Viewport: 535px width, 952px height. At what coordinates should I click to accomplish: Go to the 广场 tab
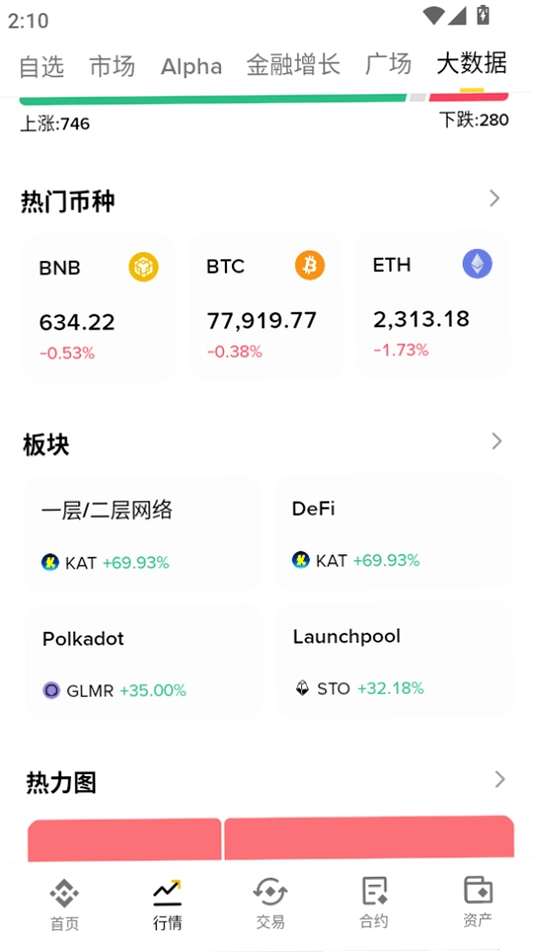coord(388,64)
